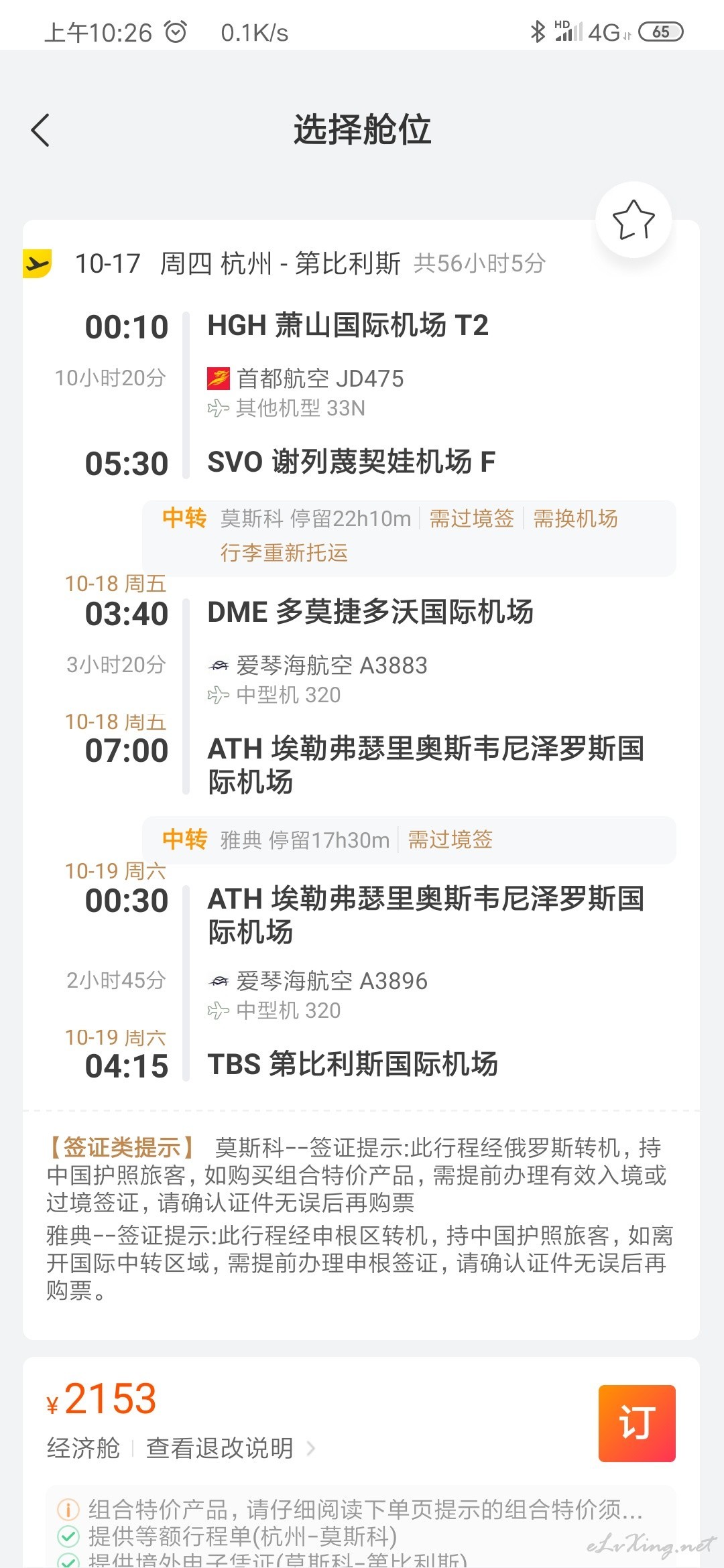Favorite this flight with the star icon
The width and height of the screenshot is (724, 1568).
pos(633,220)
